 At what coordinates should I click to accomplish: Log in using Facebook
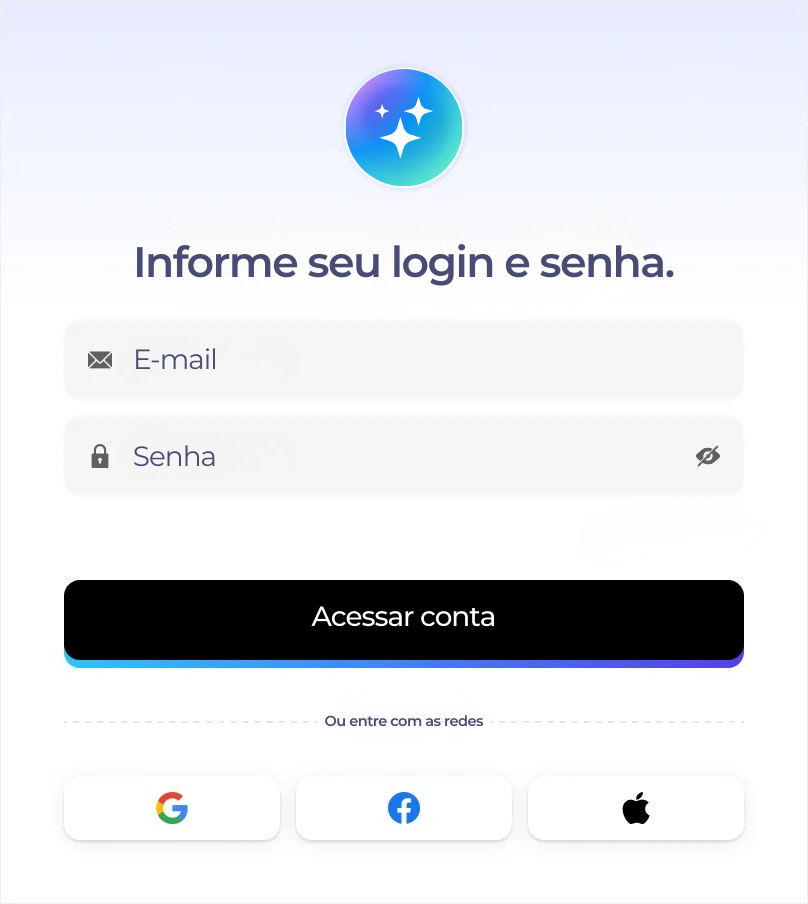[404, 808]
